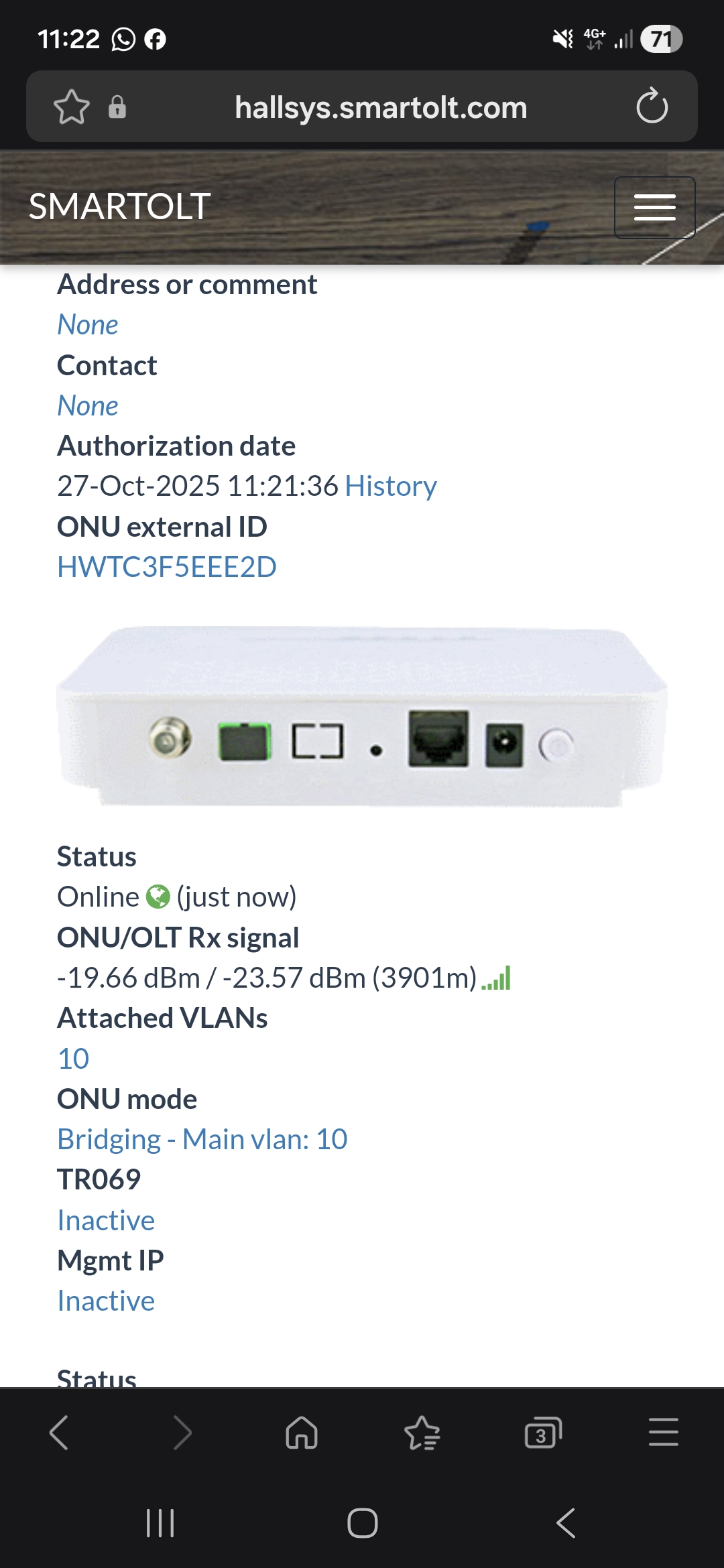Open recent apps from navigation bar
The width and height of the screenshot is (724, 1568).
coord(160,1523)
